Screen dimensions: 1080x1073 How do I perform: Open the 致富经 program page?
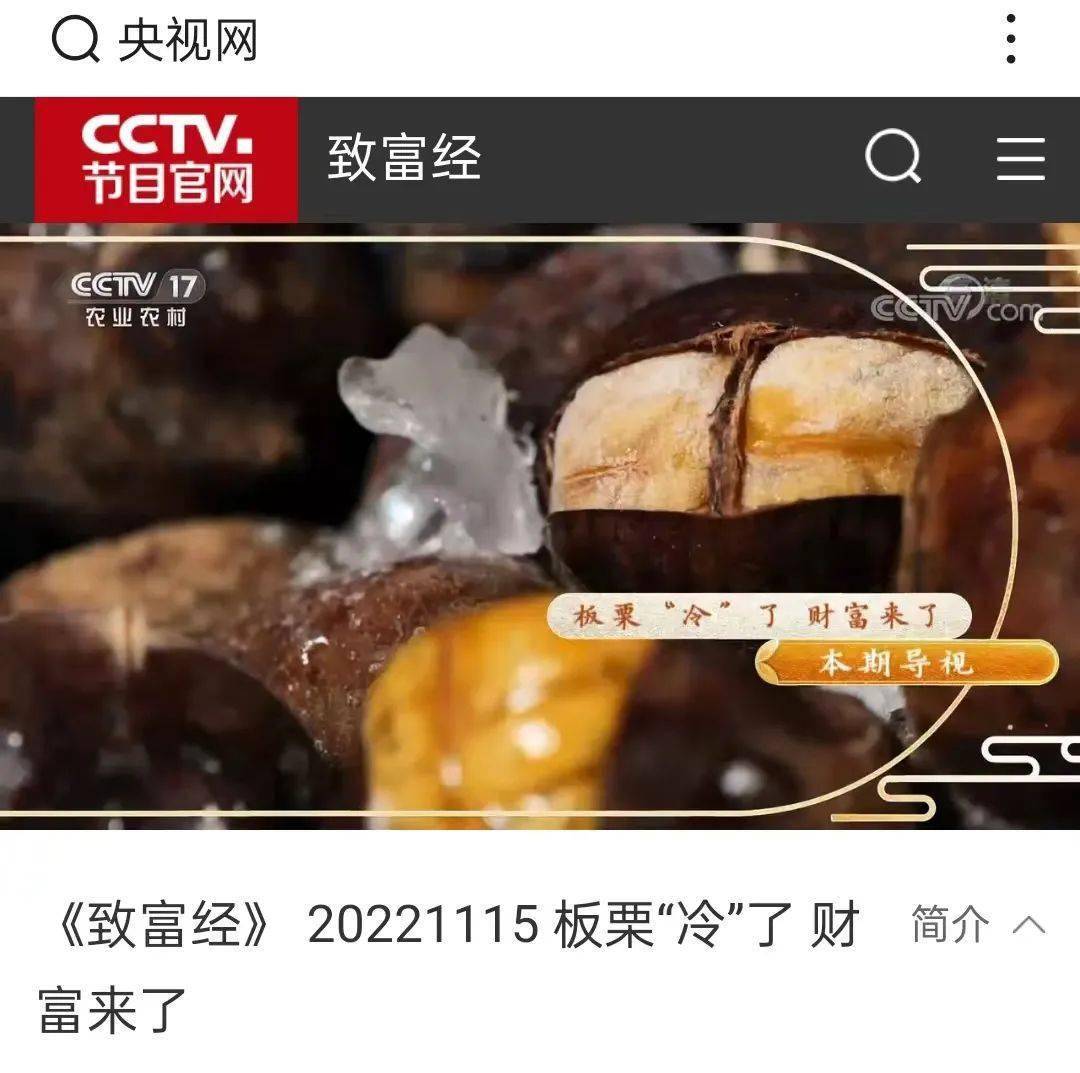(404, 159)
